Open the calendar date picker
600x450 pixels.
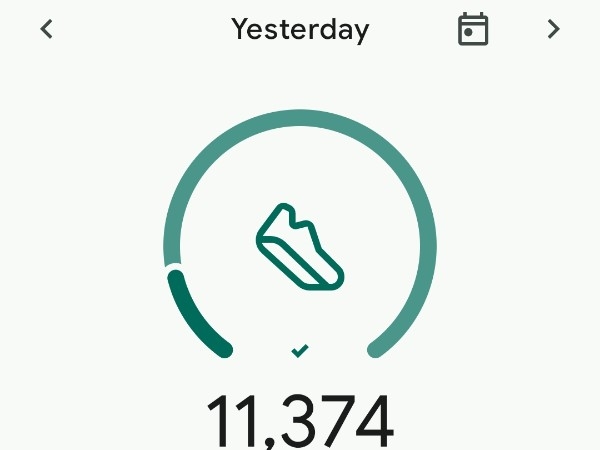pos(472,29)
